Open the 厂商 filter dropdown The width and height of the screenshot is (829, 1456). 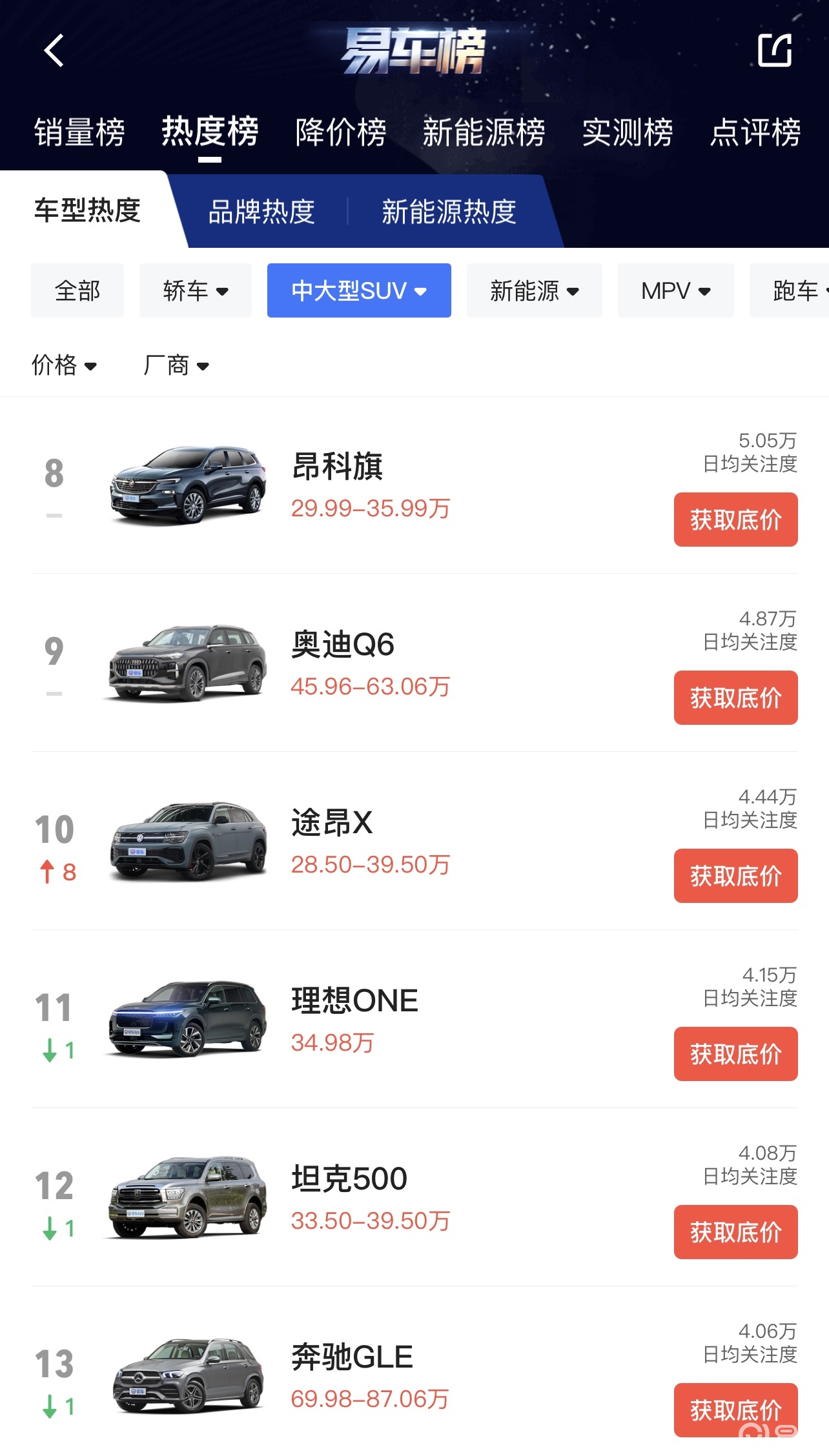(176, 365)
